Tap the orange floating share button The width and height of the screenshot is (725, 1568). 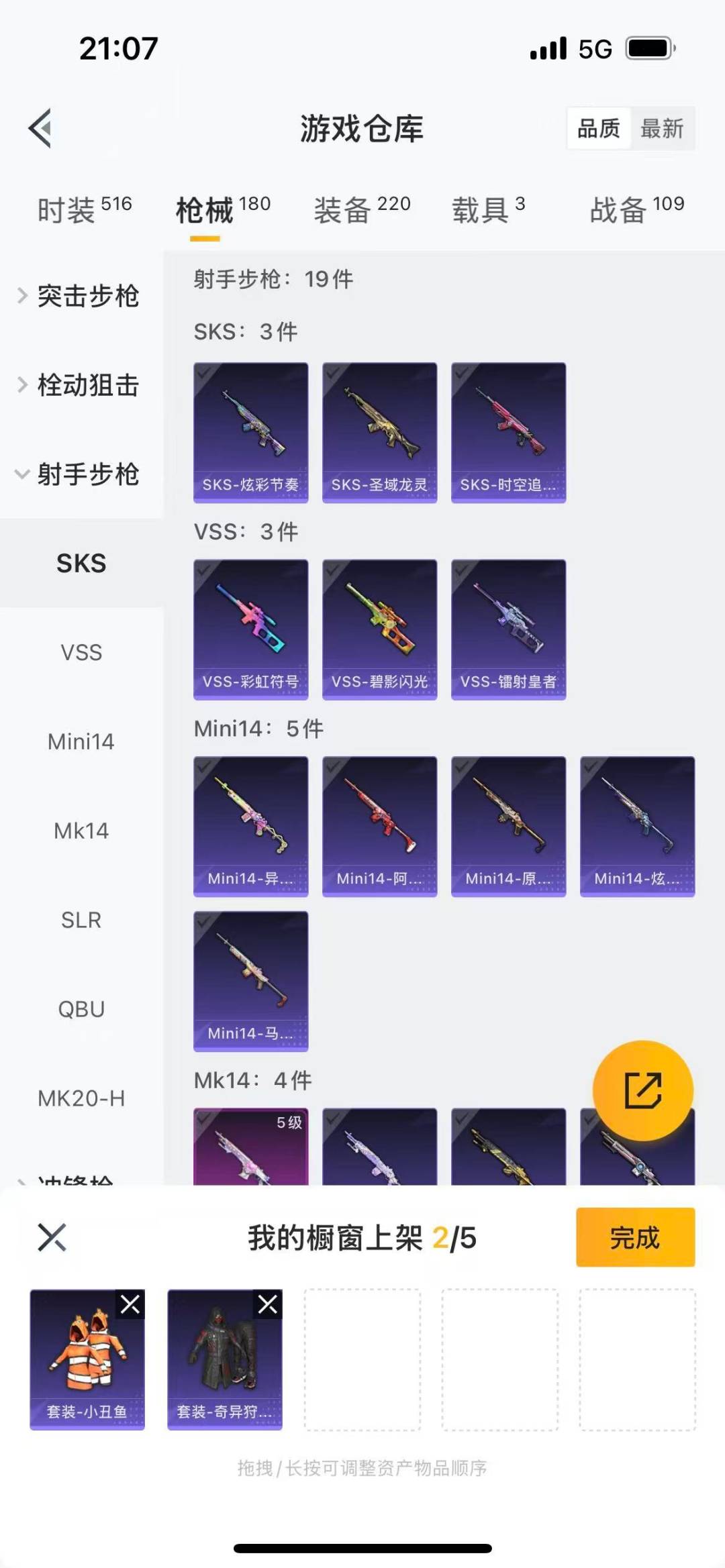click(642, 1090)
